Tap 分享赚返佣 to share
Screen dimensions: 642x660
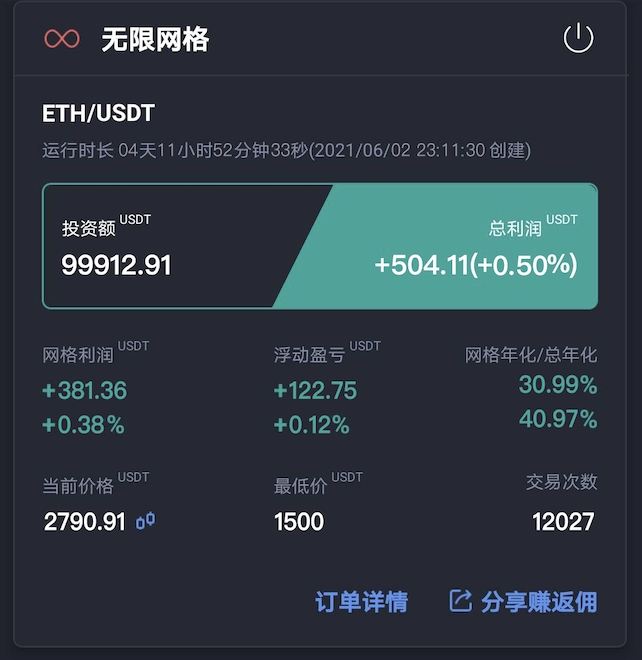coord(524,601)
